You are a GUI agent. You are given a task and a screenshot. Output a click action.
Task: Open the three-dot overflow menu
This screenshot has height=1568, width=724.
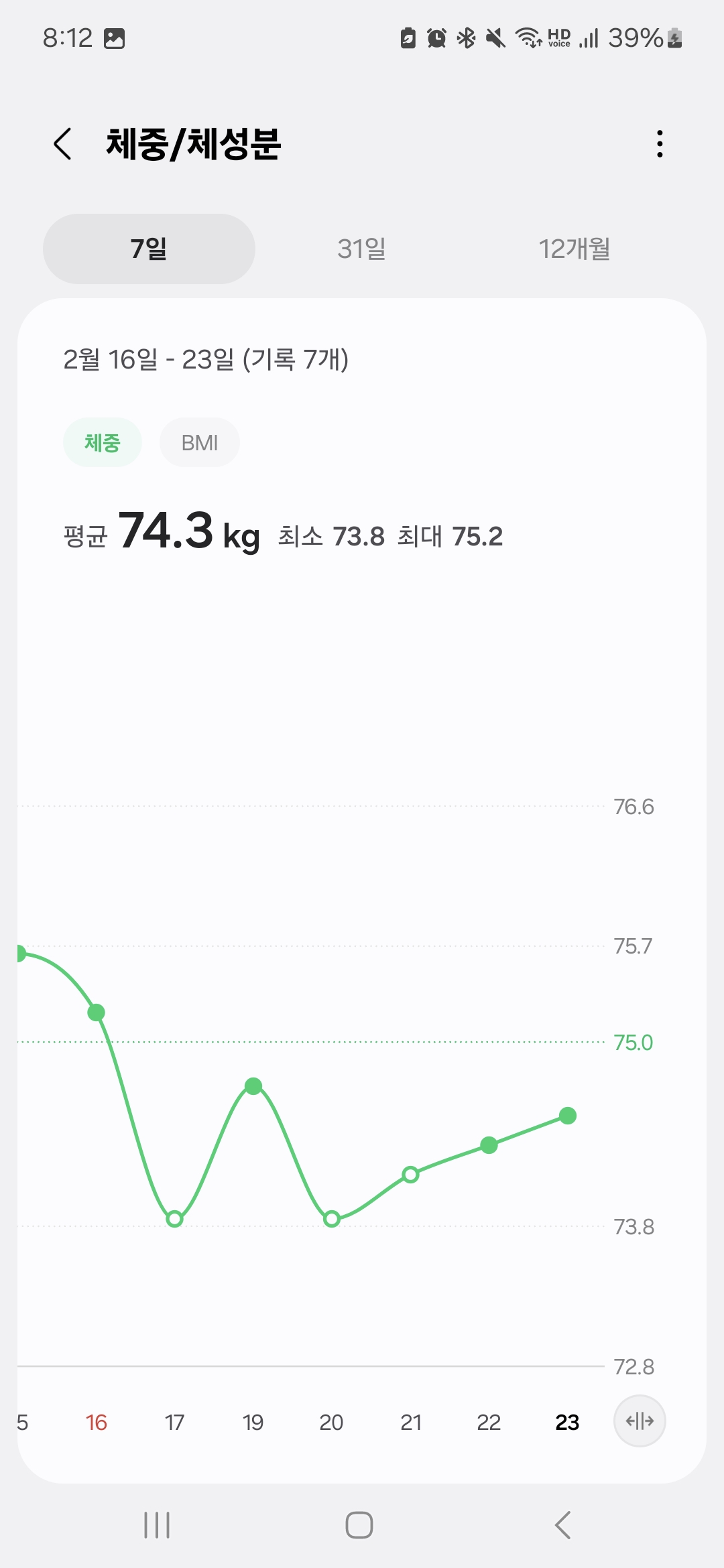pyautogui.click(x=660, y=144)
